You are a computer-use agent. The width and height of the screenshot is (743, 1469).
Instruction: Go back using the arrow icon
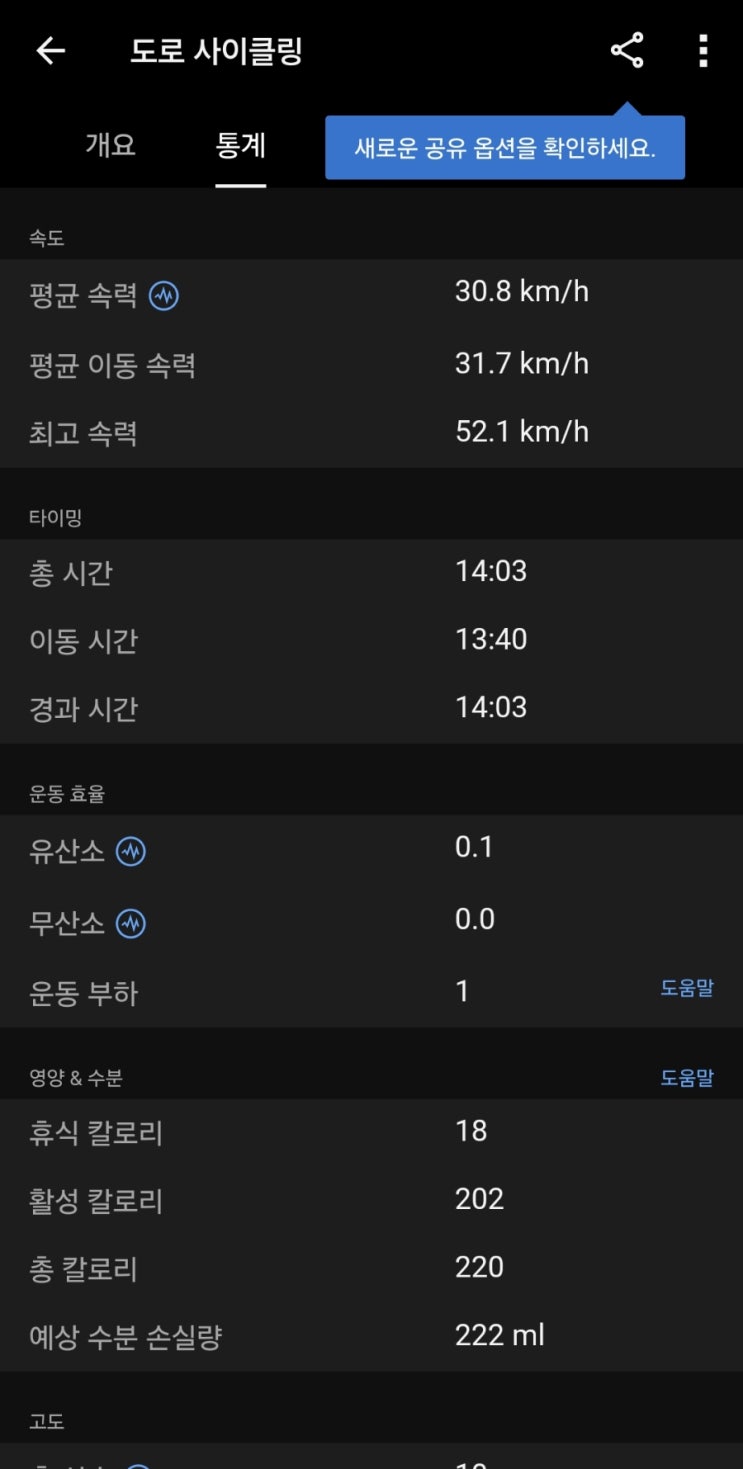[50, 51]
